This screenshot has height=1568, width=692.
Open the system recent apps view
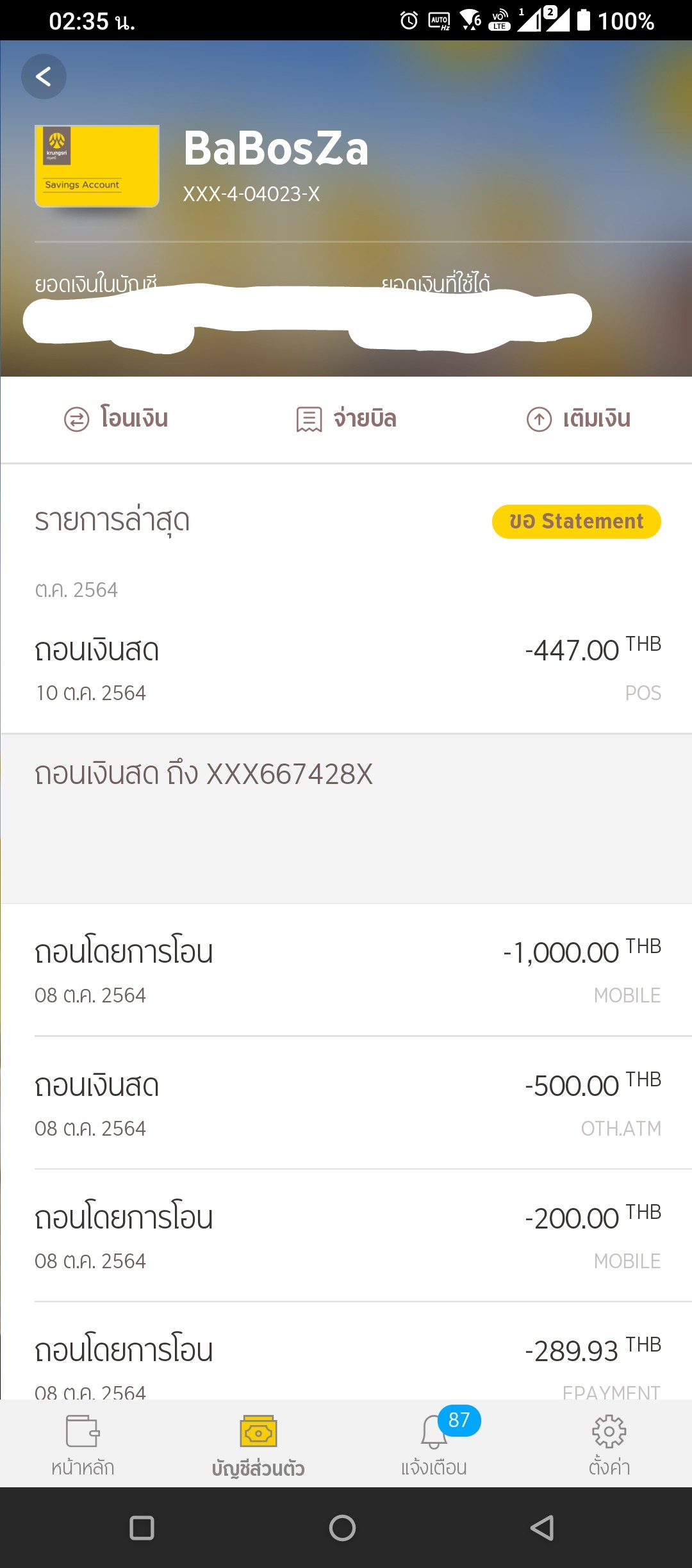[x=142, y=1528]
